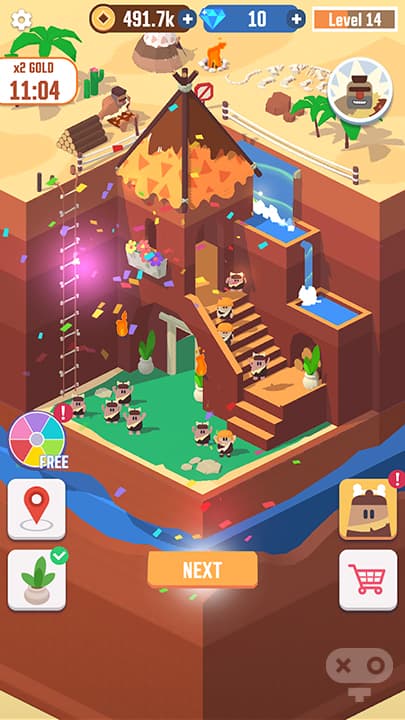Tap the NEXT button
The image size is (405, 720).
202,570
